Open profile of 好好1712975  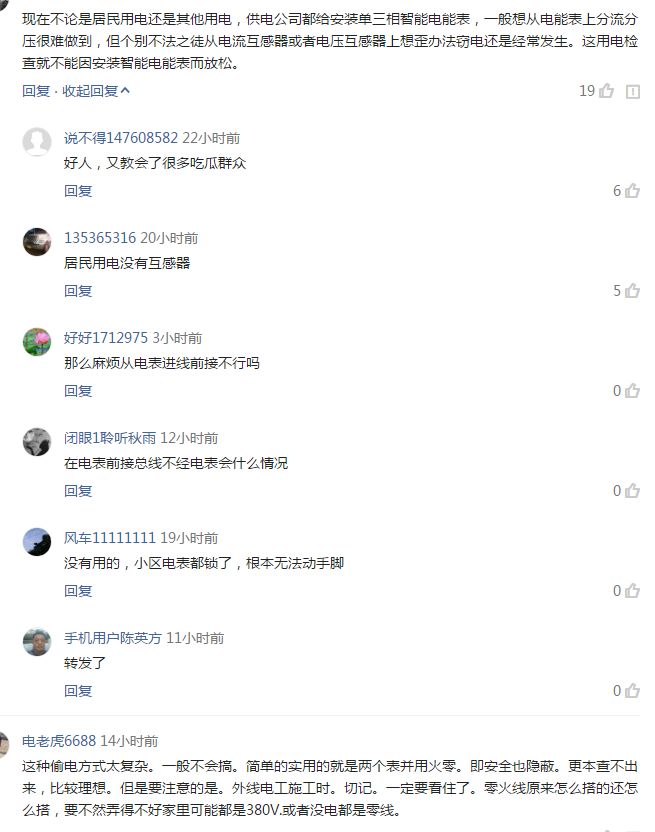(x=106, y=338)
